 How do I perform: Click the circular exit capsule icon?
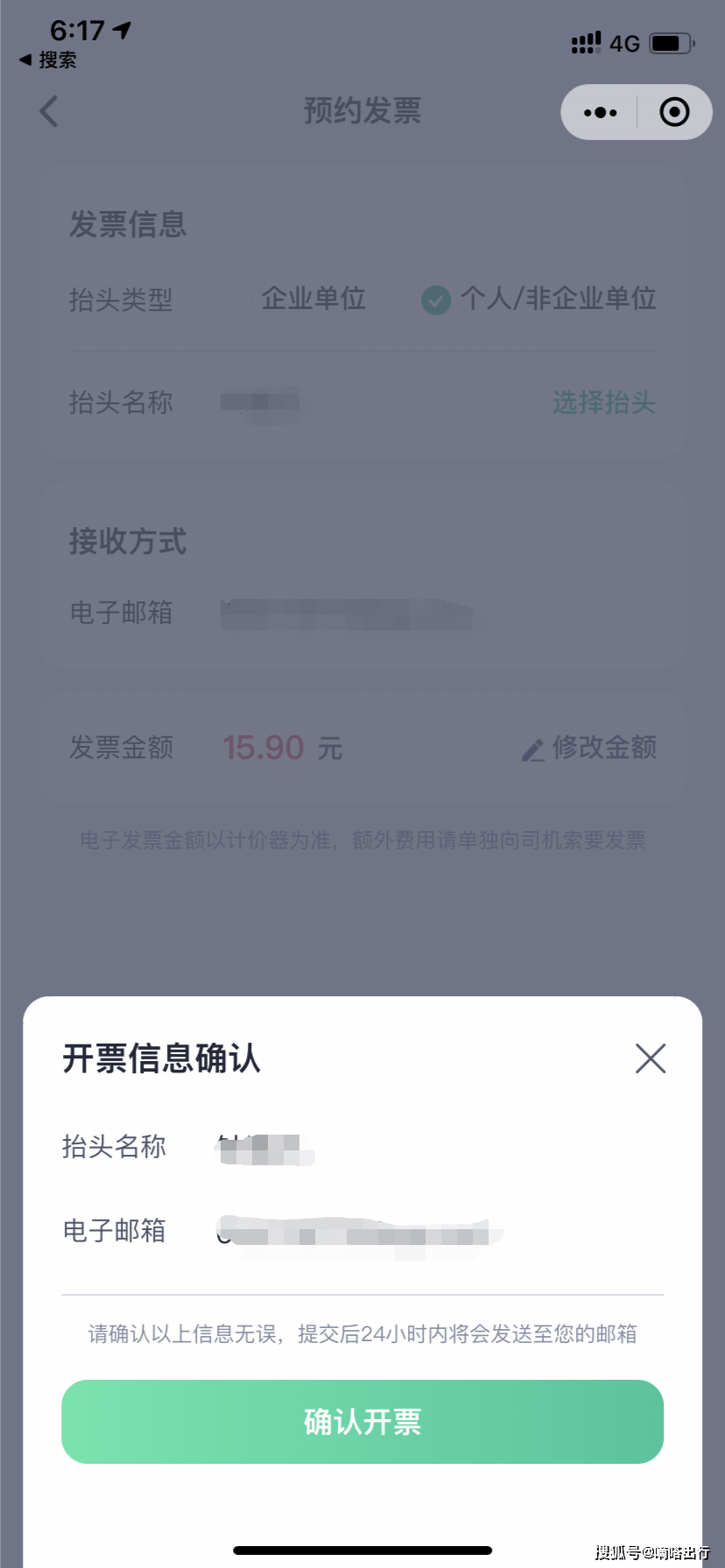click(673, 112)
